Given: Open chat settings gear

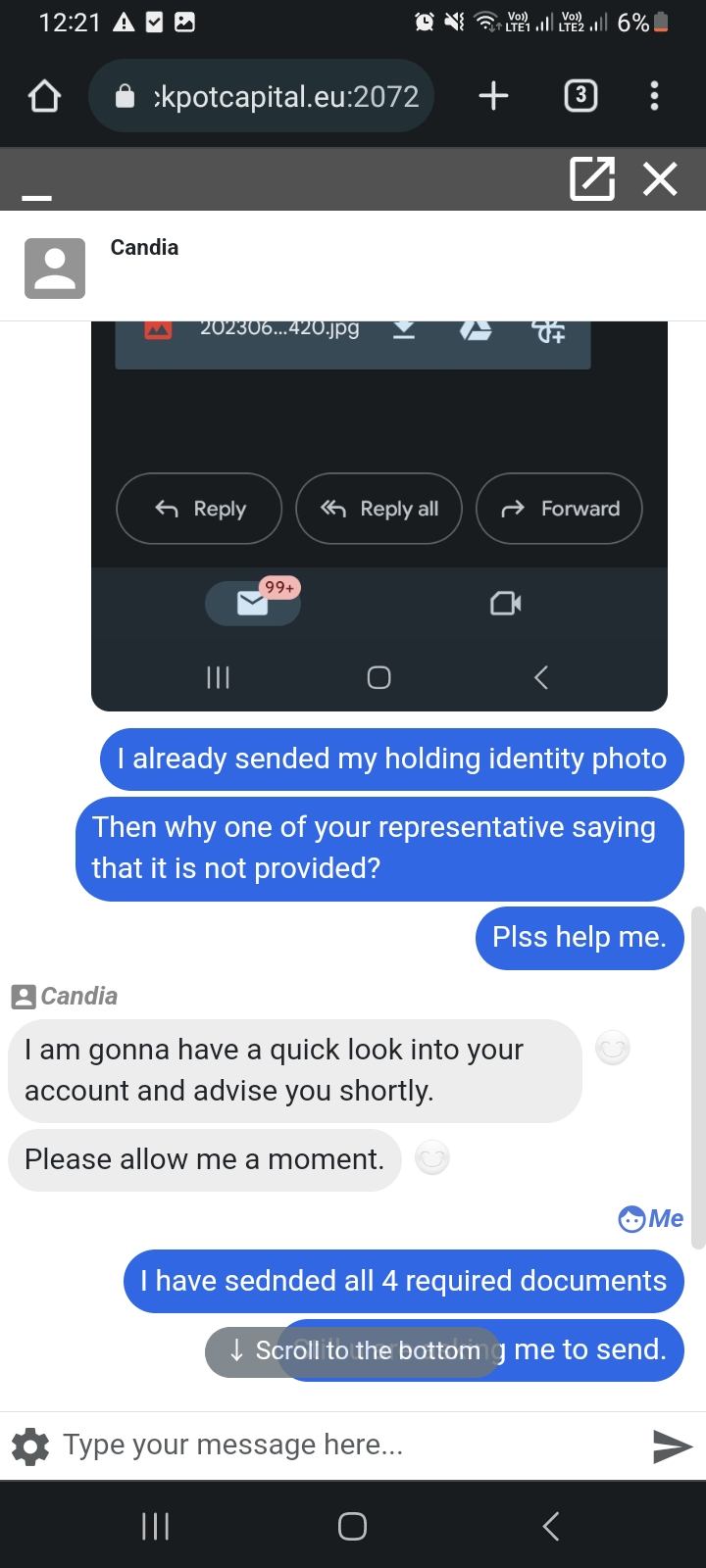Looking at the screenshot, I should coord(30,1446).
